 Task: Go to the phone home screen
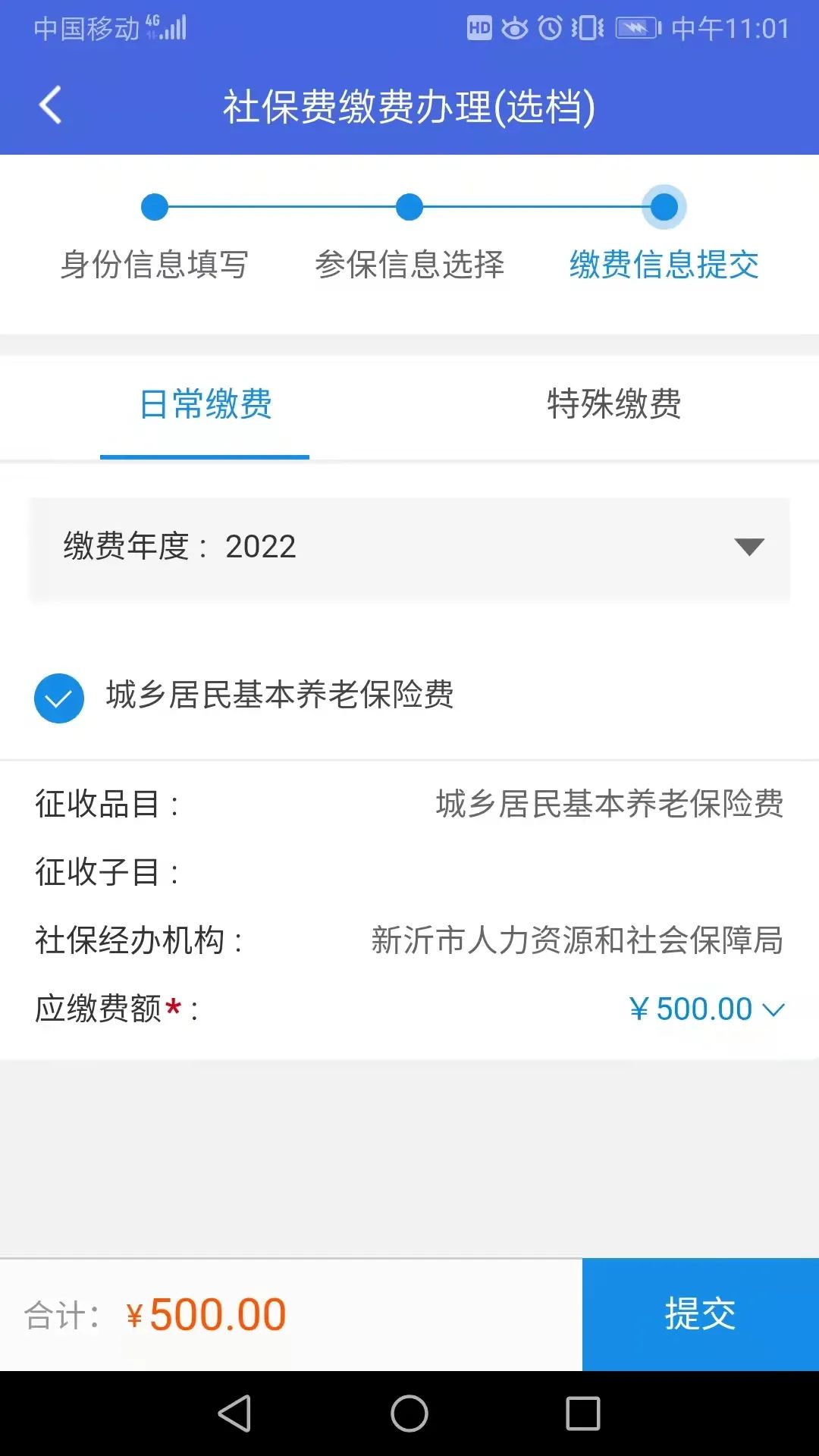click(x=409, y=1414)
